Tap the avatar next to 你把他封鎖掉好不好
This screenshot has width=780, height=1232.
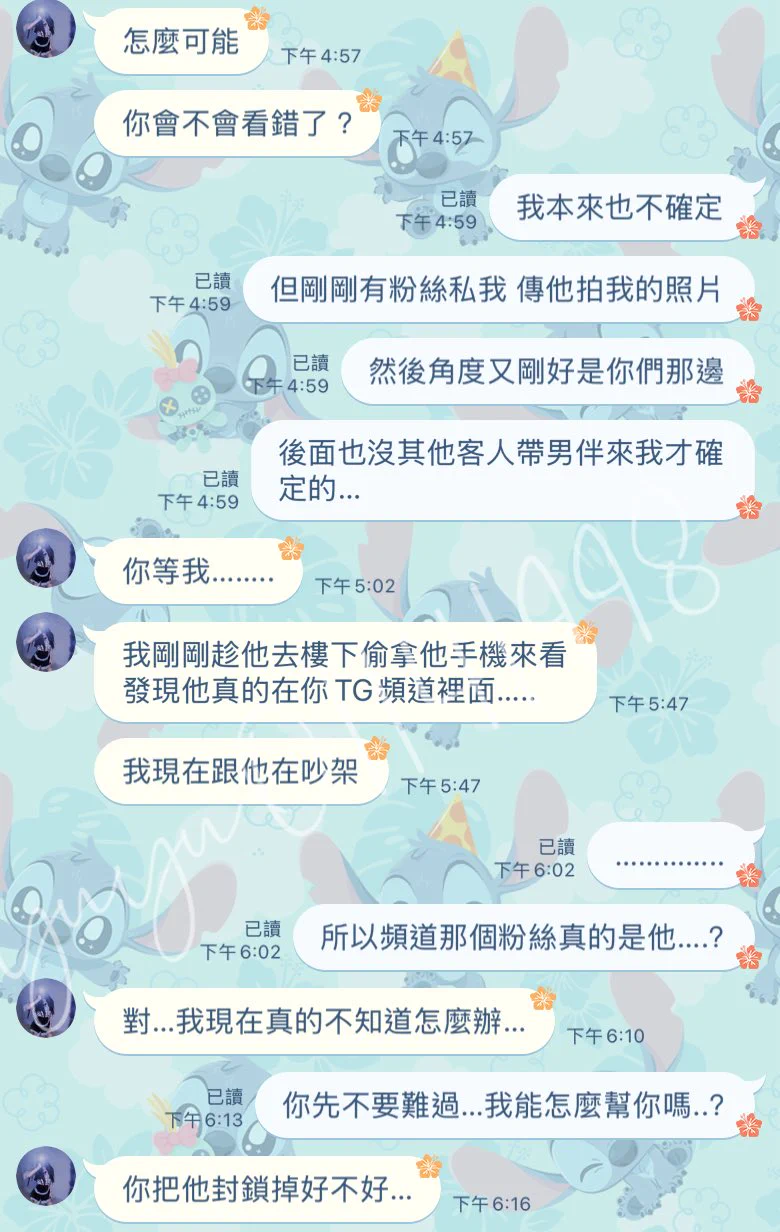pos(46,1176)
